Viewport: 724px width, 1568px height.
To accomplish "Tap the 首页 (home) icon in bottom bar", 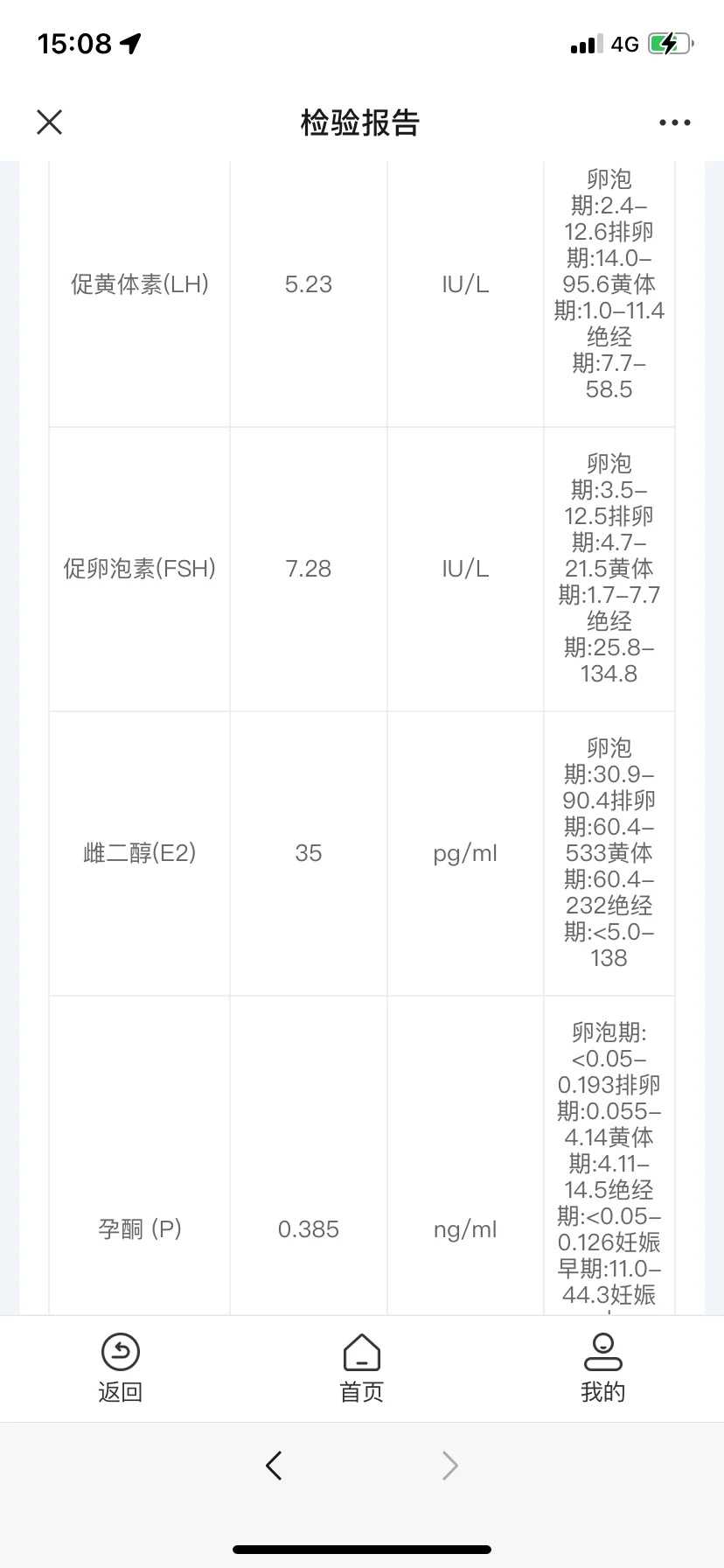I will [x=361, y=1352].
